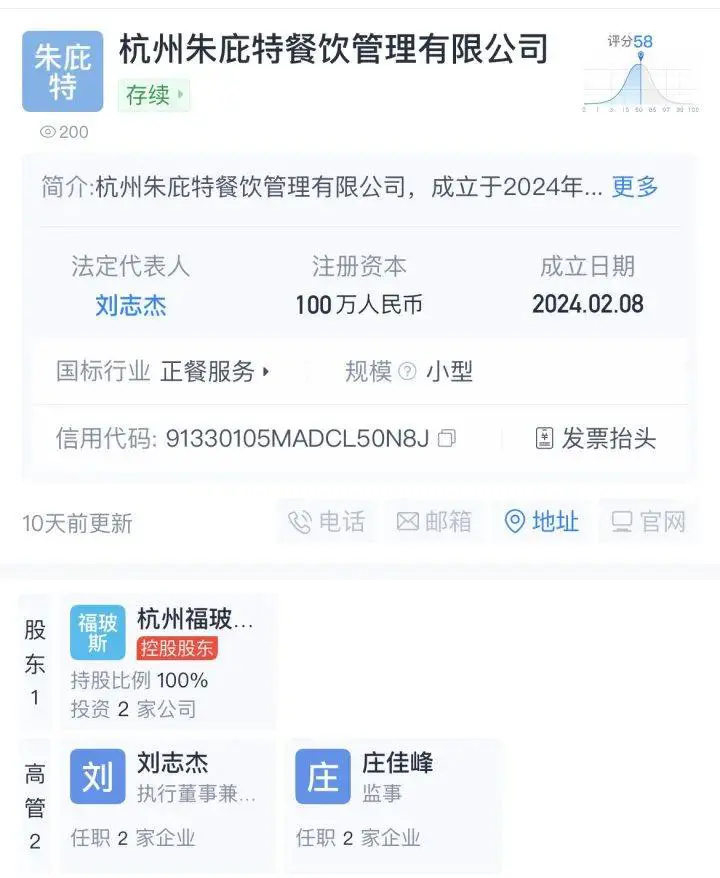The image size is (720, 878).
Task: Expand the 存续 status dropdown
Action: click(x=154, y=95)
